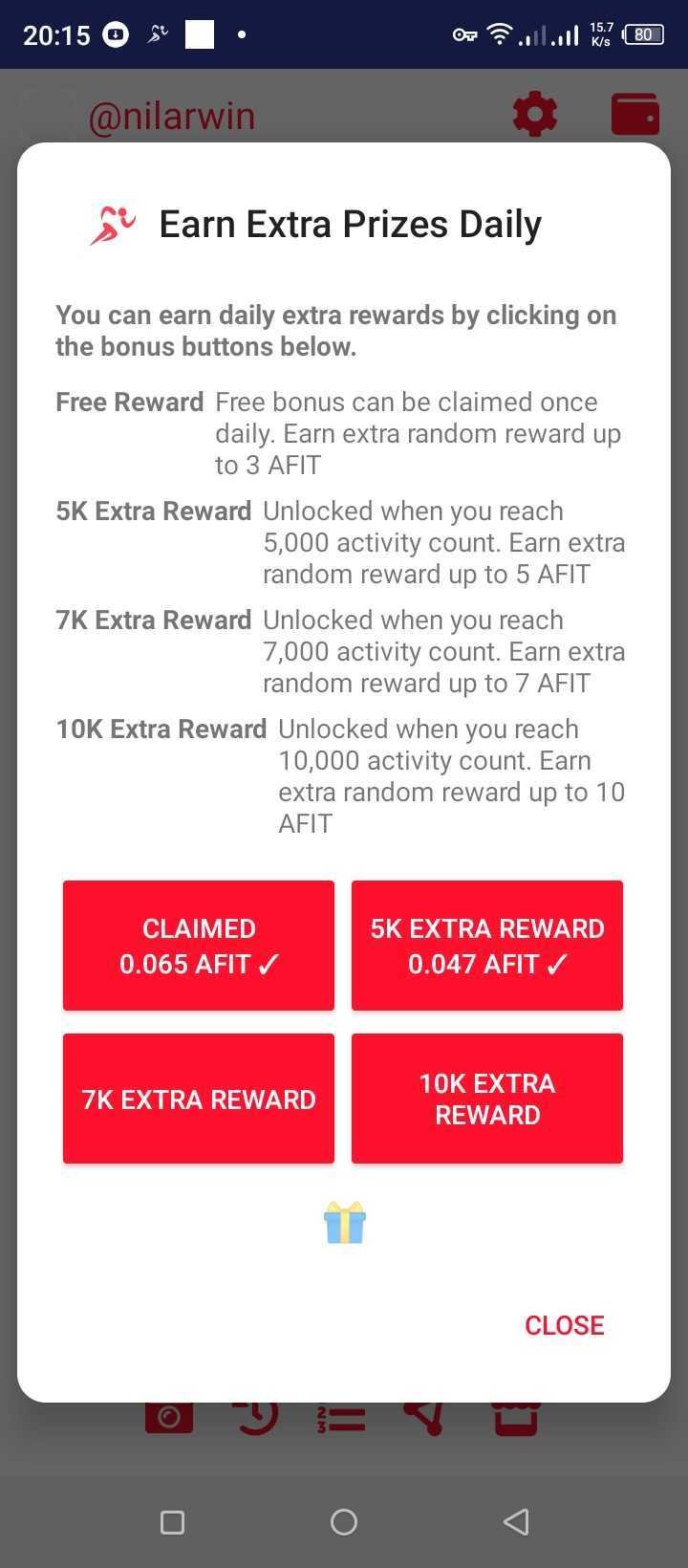This screenshot has height=1568, width=688.
Task: Tap the claimed free reward button
Action: pos(199,946)
